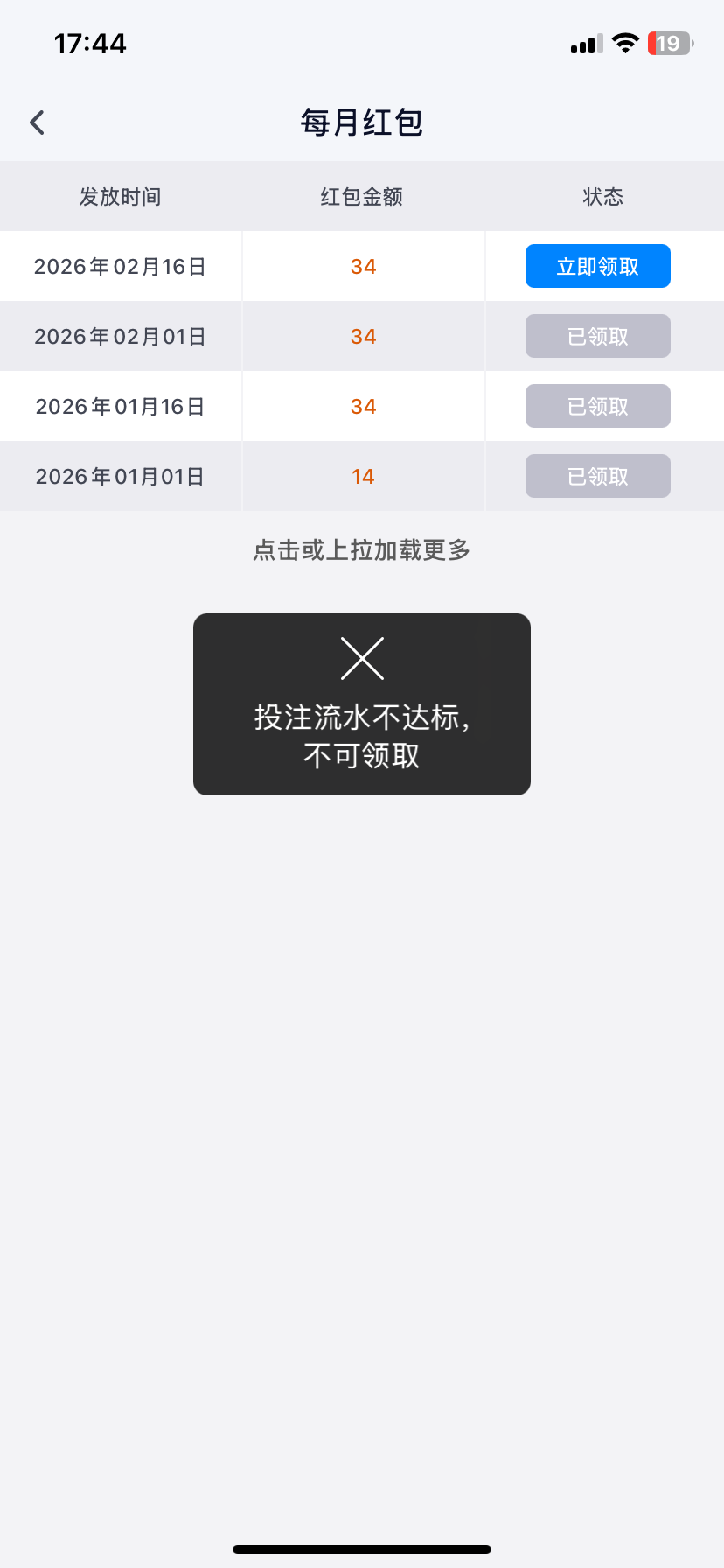Tap 点击或上拉加载更多 to load more

[x=362, y=549]
